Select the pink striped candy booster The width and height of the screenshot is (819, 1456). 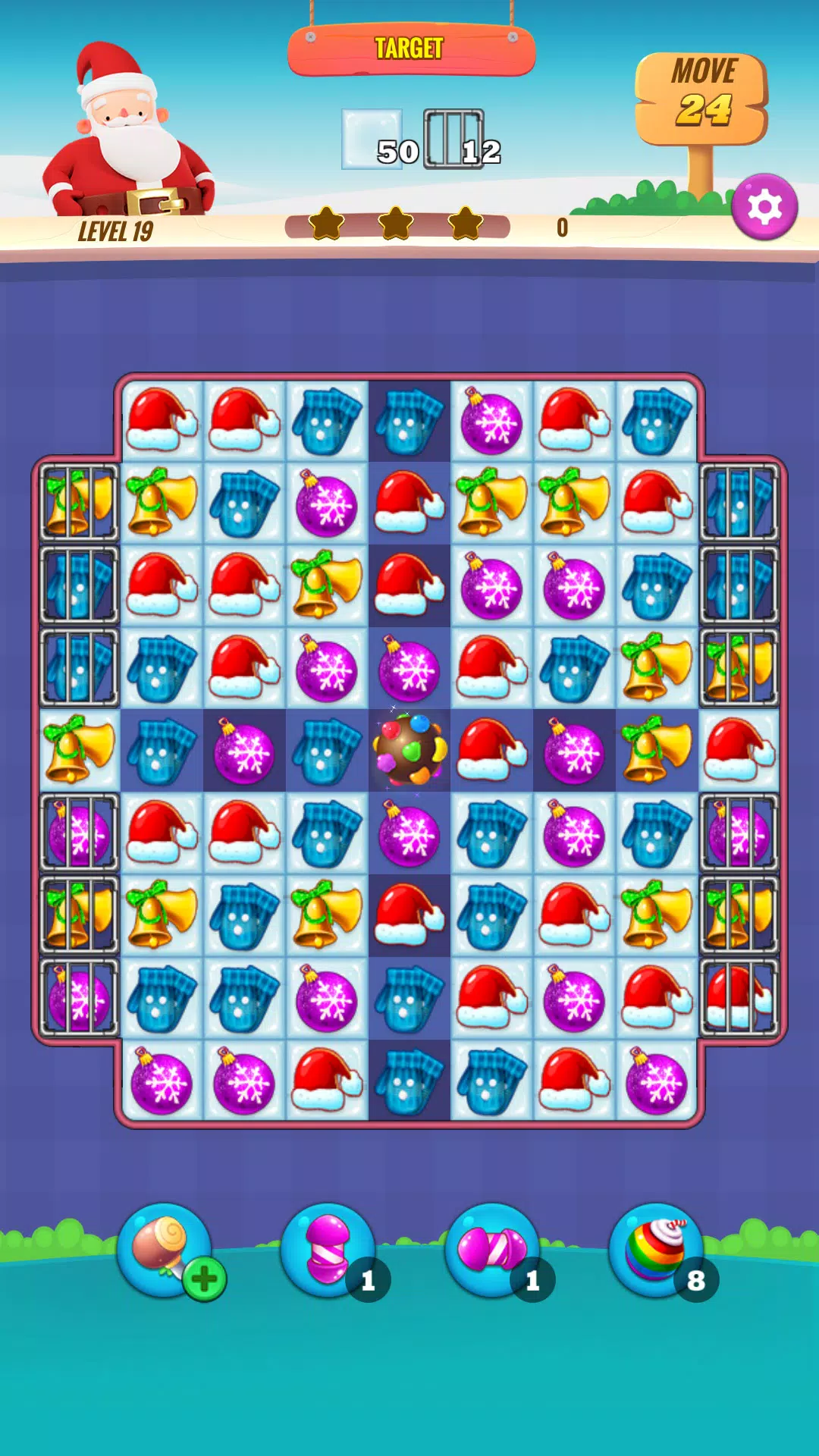328,1249
